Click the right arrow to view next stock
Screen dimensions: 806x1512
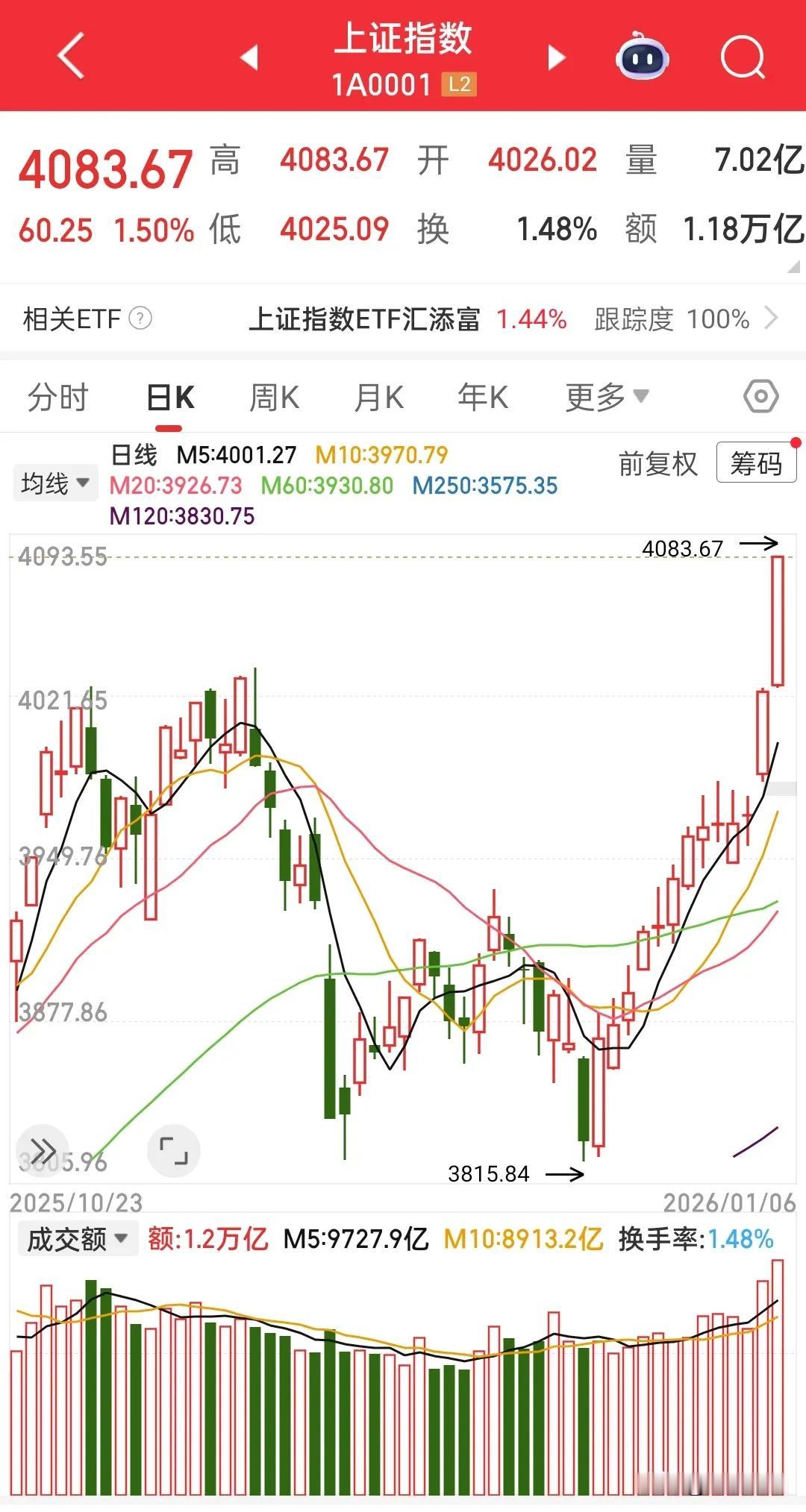(555, 57)
